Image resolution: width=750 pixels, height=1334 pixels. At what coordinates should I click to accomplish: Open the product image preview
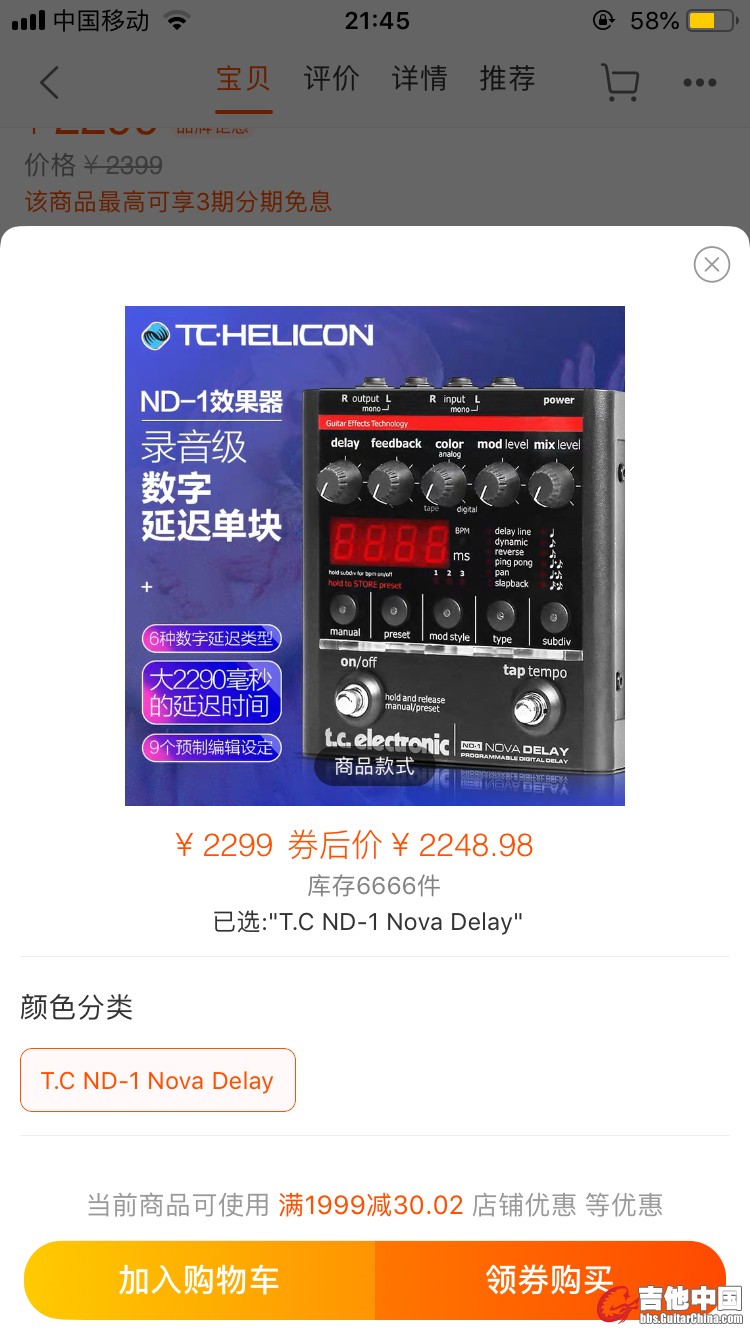pyautogui.click(x=374, y=555)
